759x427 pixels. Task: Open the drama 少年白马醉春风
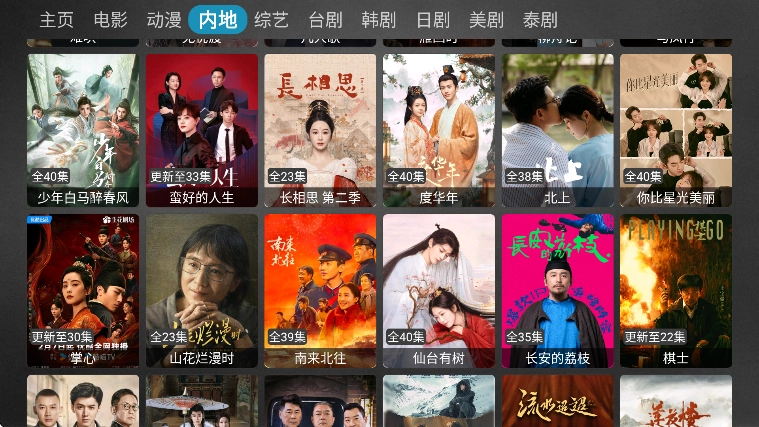83,130
